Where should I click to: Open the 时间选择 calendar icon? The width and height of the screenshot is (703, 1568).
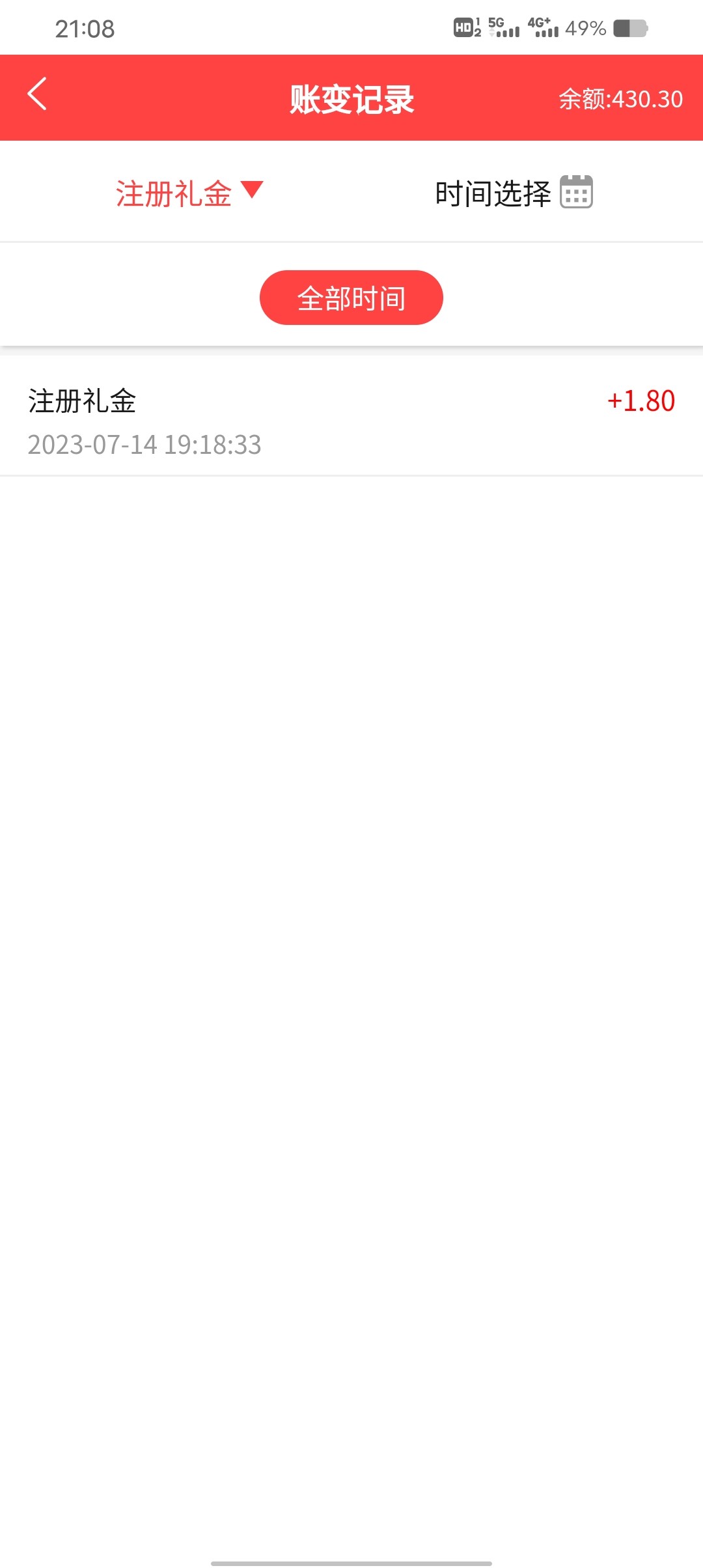click(578, 192)
